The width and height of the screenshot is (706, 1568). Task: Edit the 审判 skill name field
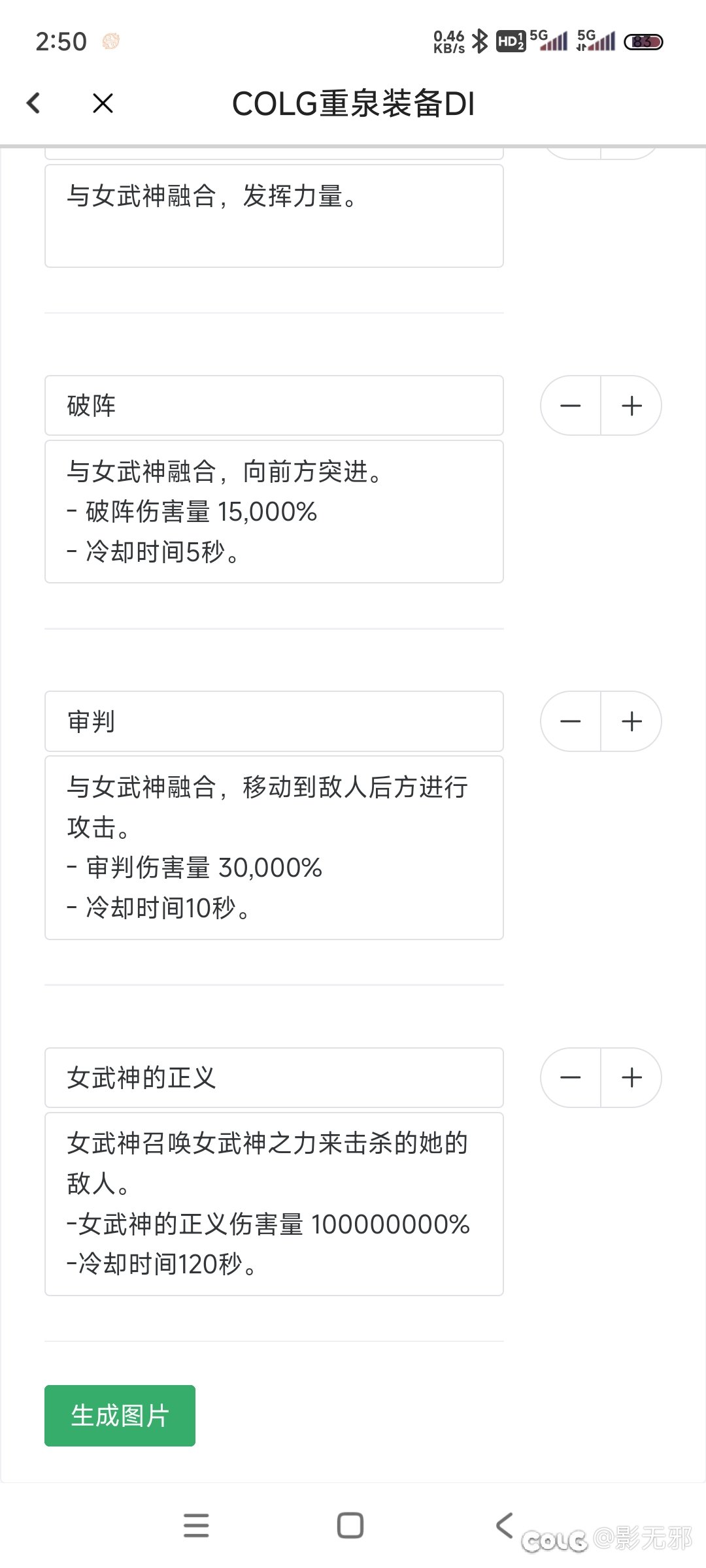(x=274, y=721)
